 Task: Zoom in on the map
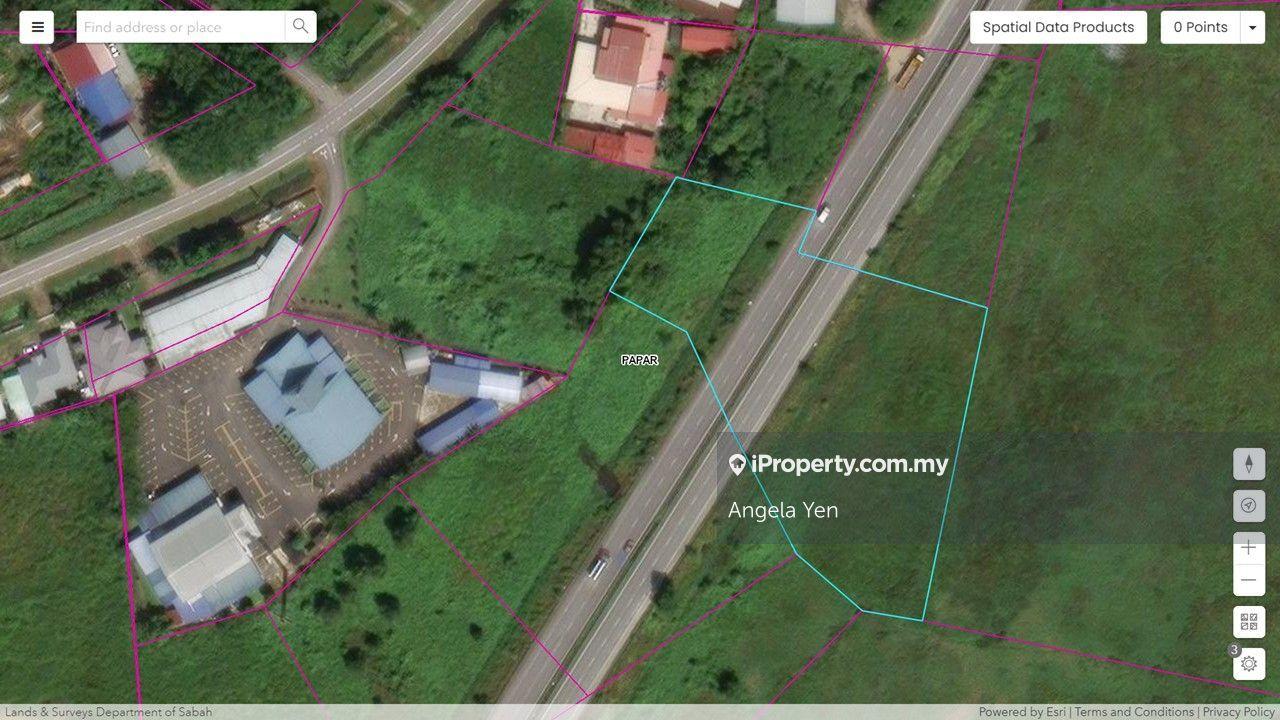click(1249, 548)
